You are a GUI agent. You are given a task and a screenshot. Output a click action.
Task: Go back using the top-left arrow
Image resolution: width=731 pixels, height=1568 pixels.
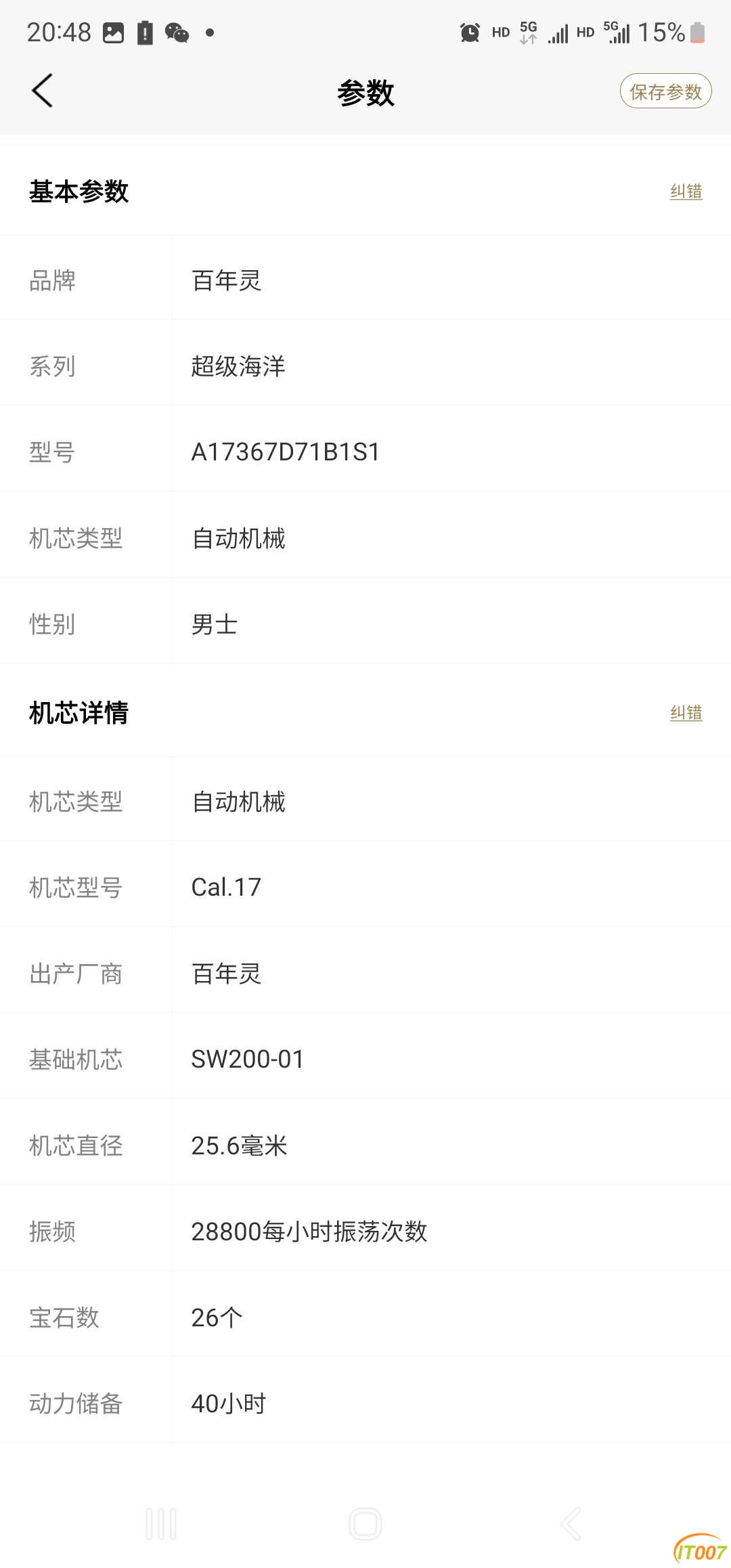(42, 91)
